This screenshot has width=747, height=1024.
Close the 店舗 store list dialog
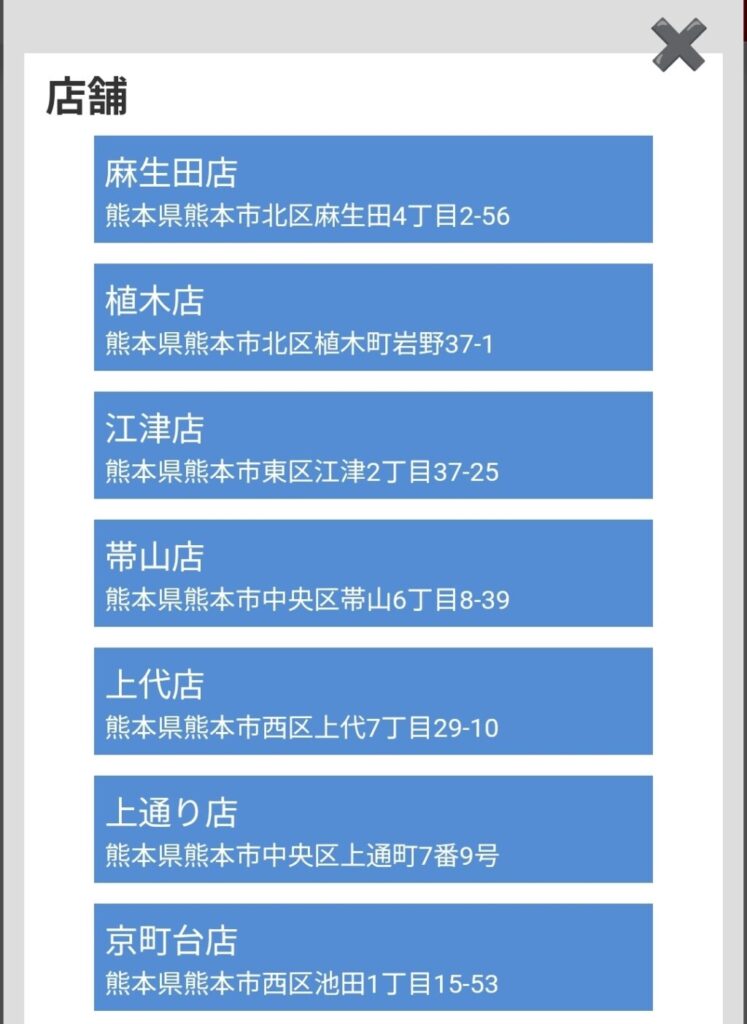coord(679,45)
